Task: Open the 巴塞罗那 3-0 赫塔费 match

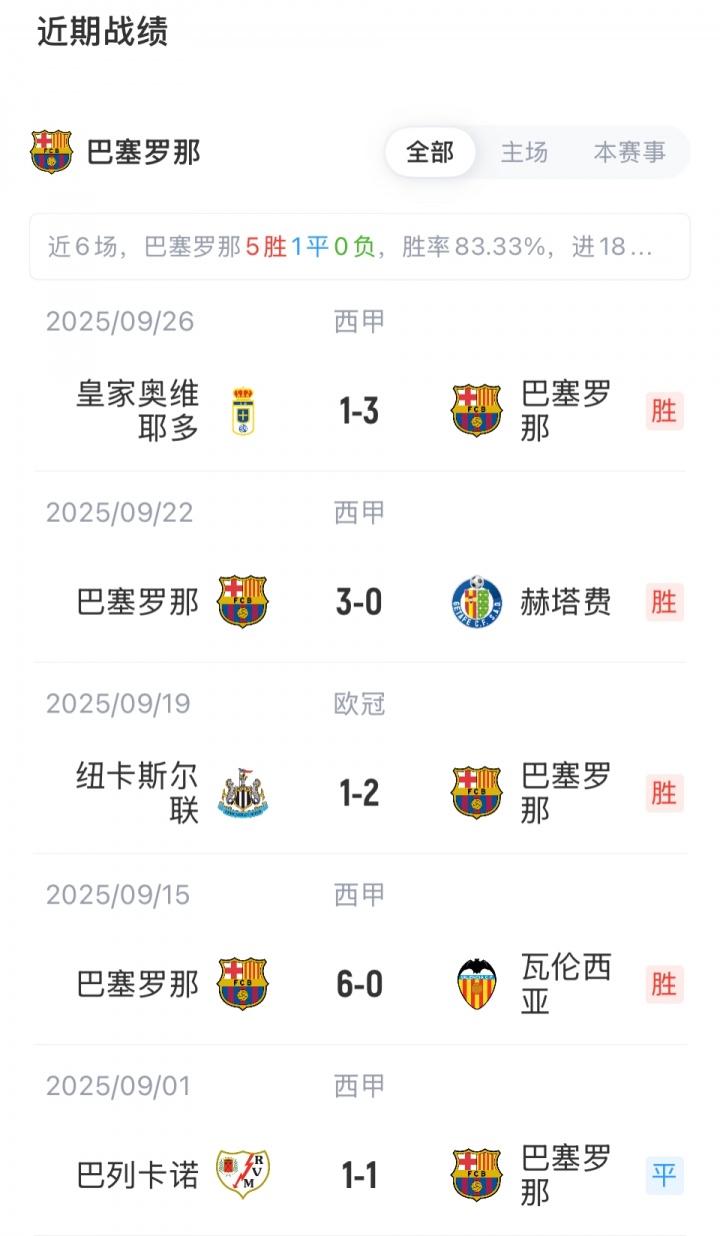Action: coord(359,602)
